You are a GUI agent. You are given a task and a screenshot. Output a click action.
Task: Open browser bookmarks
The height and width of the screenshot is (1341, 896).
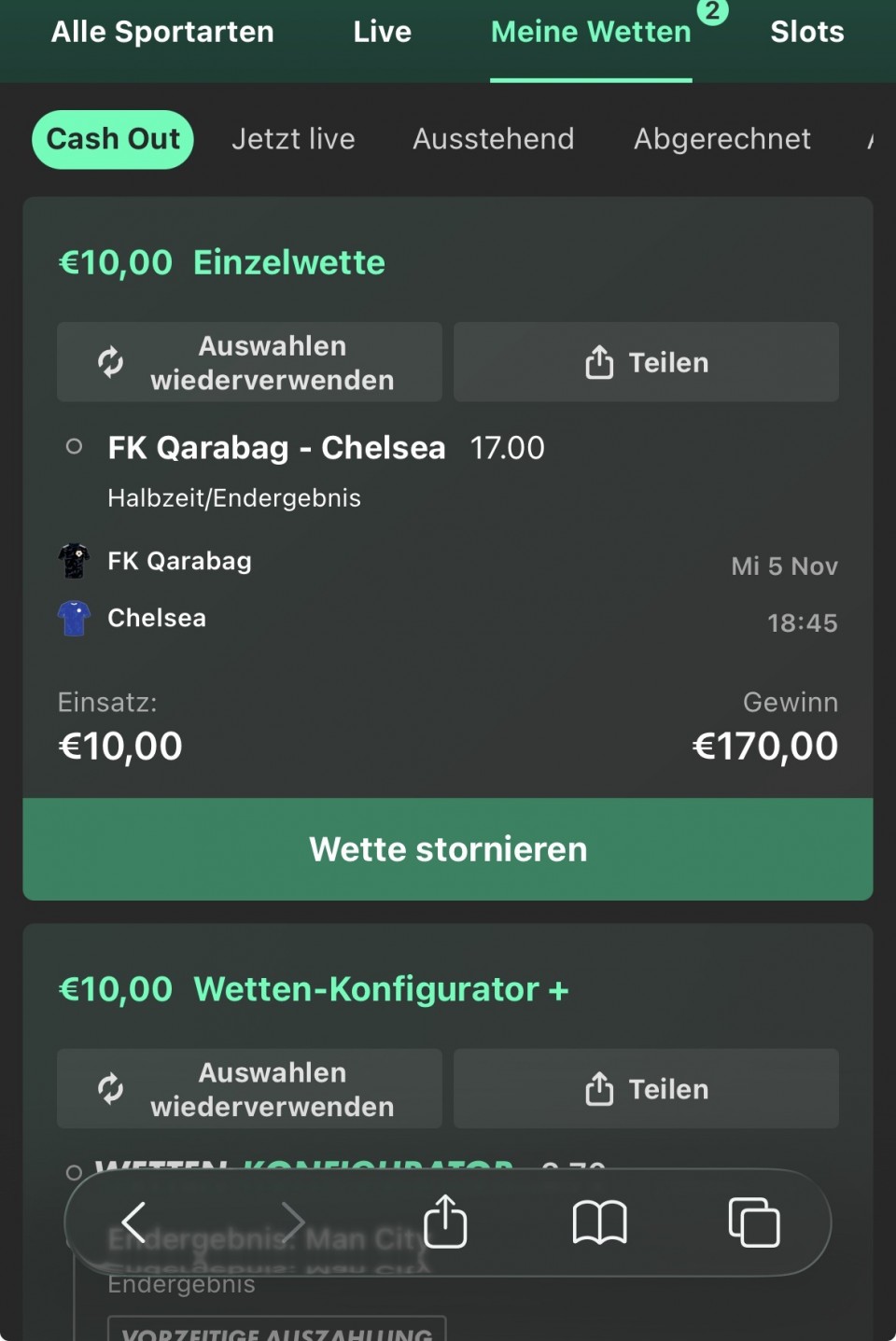click(x=599, y=1222)
